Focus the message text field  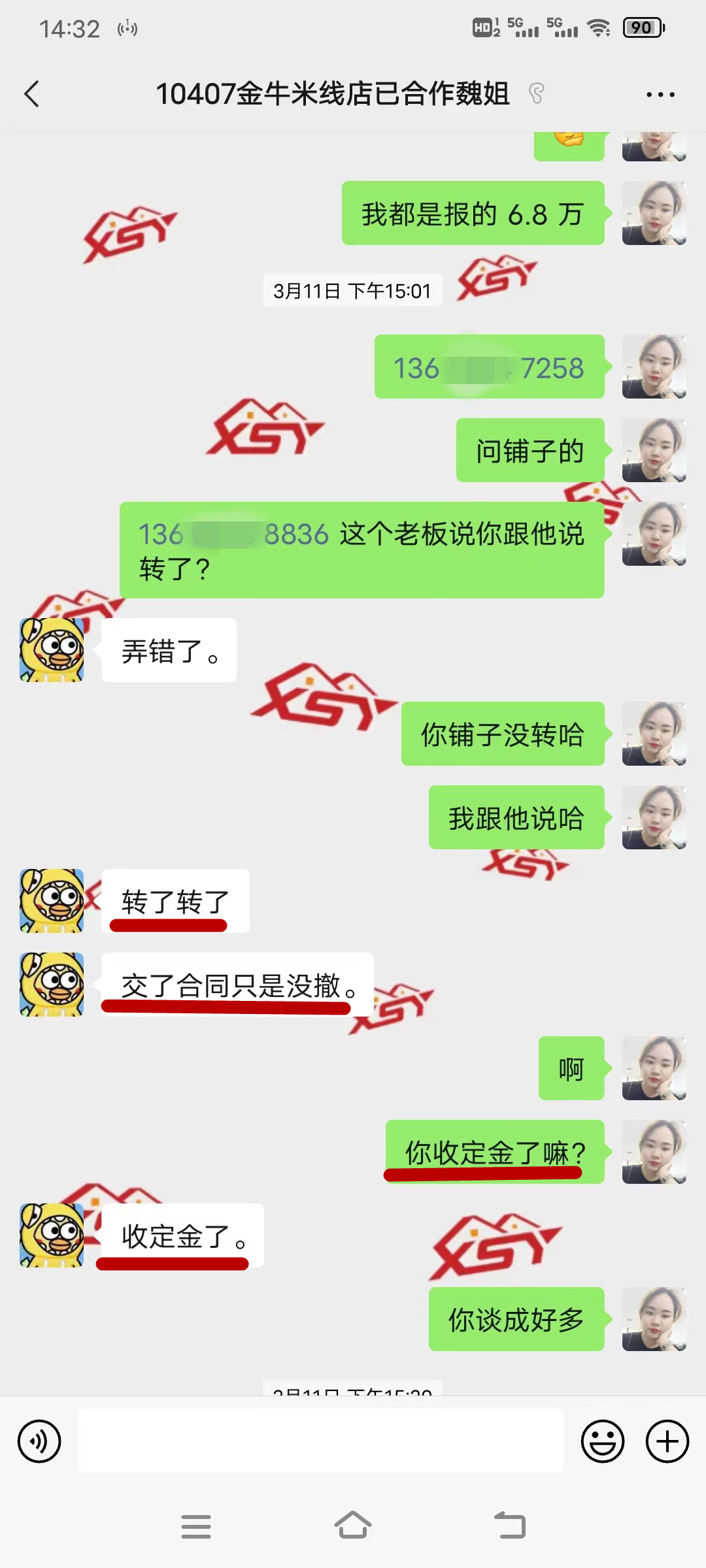coord(320,1441)
